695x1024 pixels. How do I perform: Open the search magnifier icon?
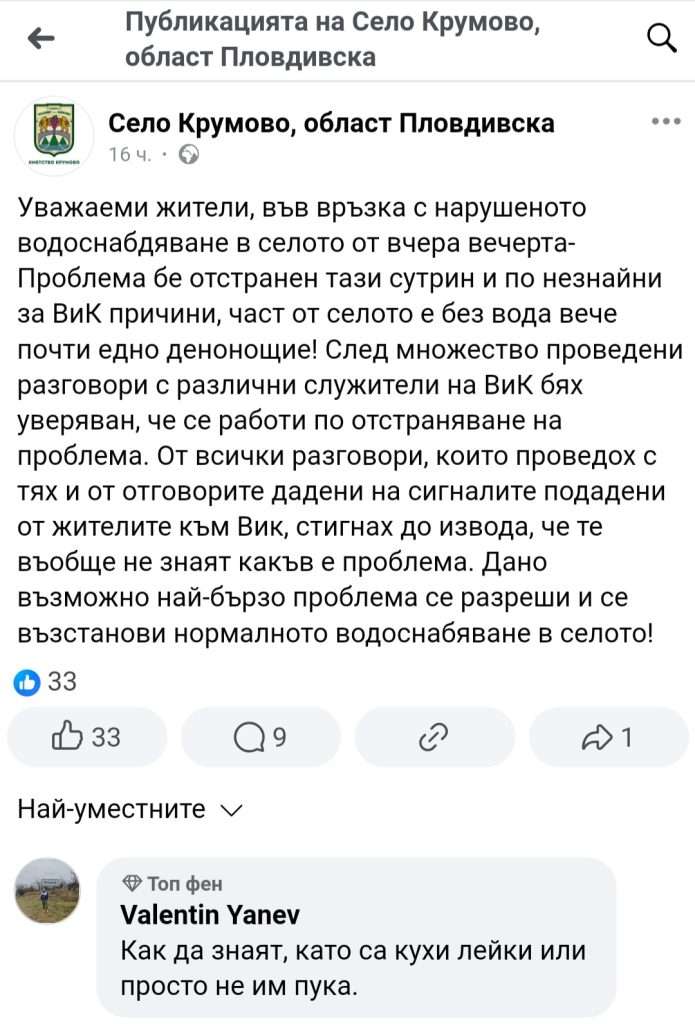(x=661, y=39)
